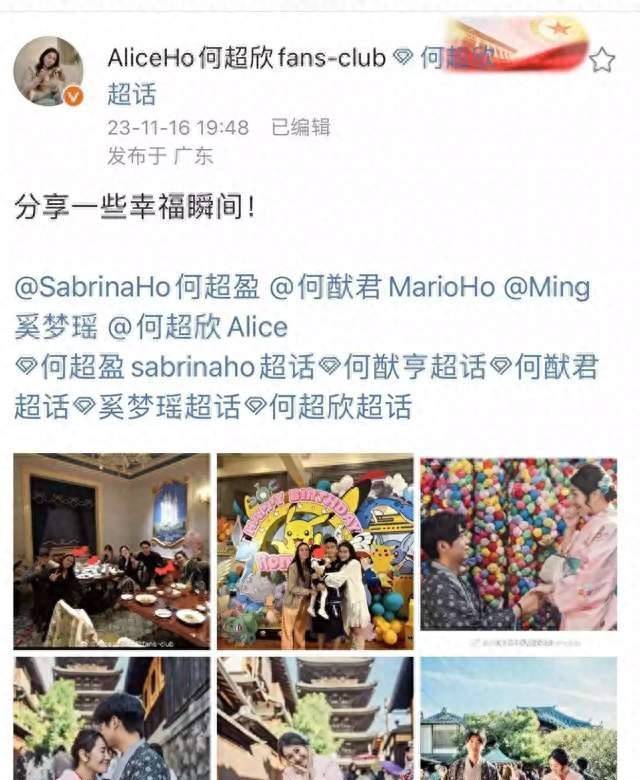Open @何猷君 MarioHo mention
The height and width of the screenshot is (780, 640).
coord(382,288)
